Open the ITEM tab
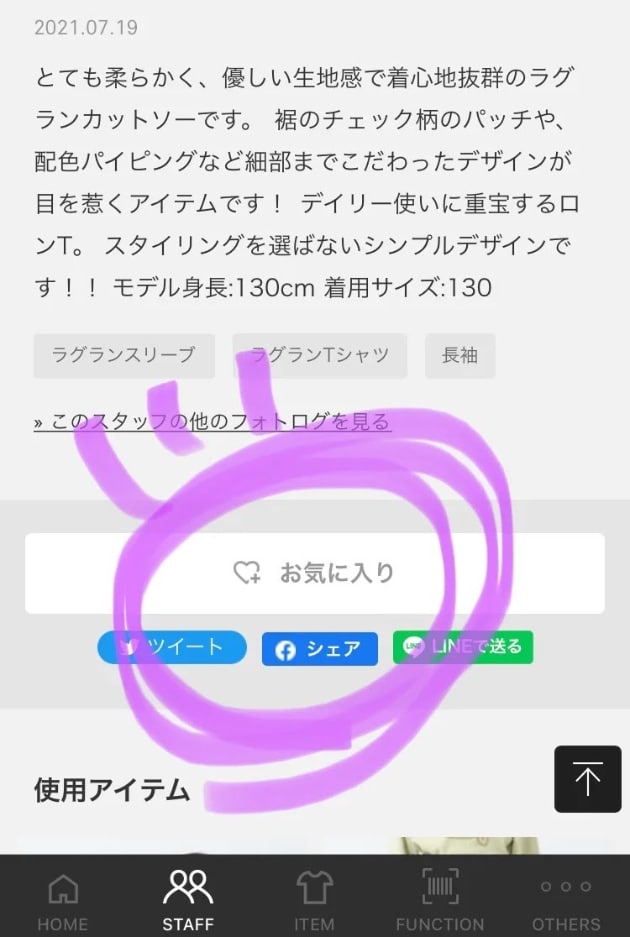The height and width of the screenshot is (937, 630). (314, 899)
